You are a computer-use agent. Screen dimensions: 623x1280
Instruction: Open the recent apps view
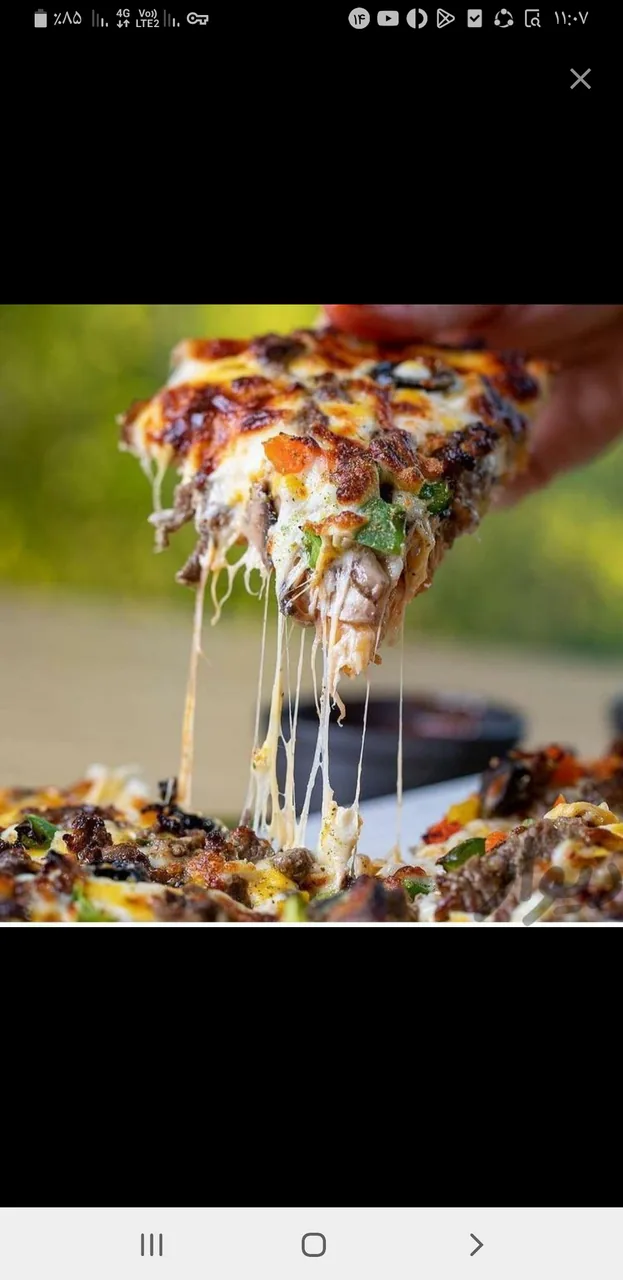(x=151, y=1244)
